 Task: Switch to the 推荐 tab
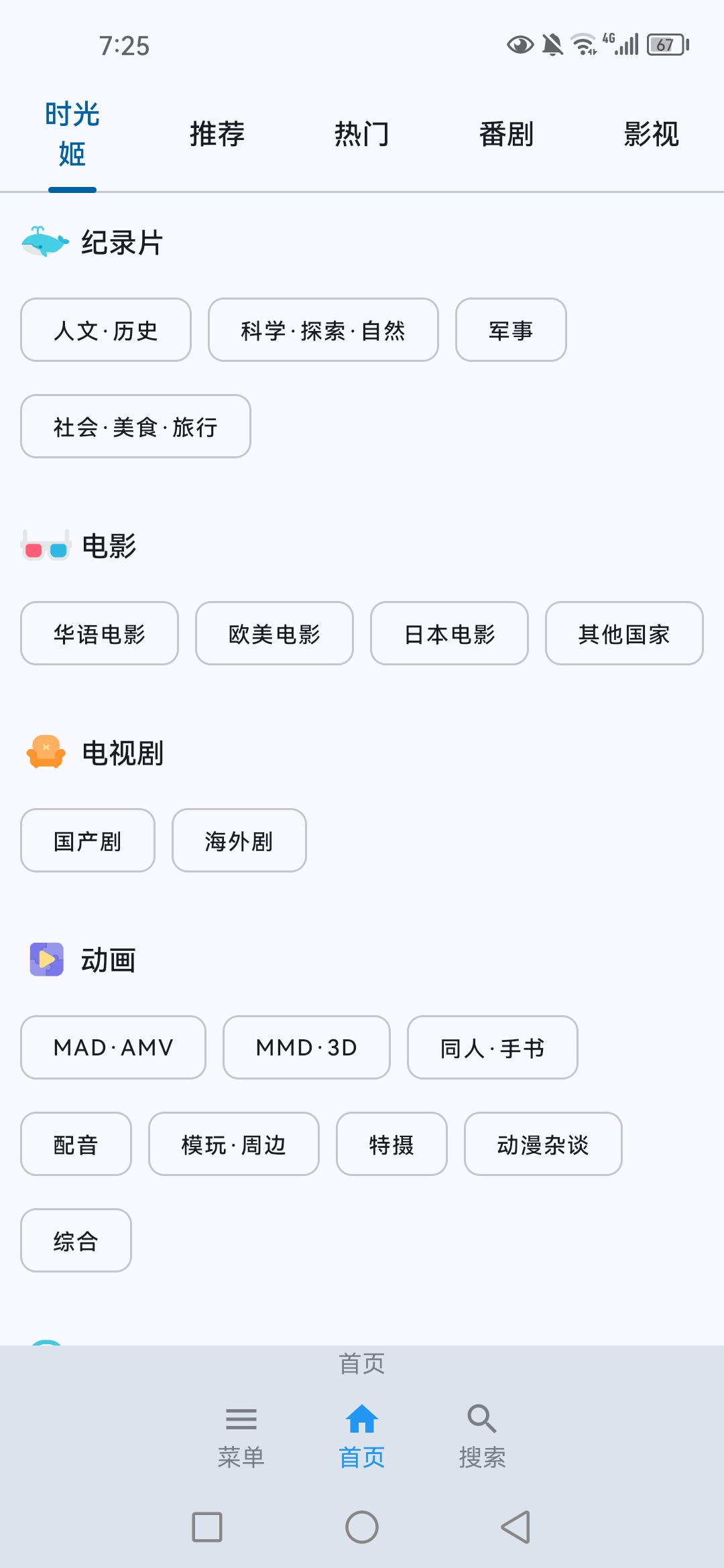tap(217, 134)
